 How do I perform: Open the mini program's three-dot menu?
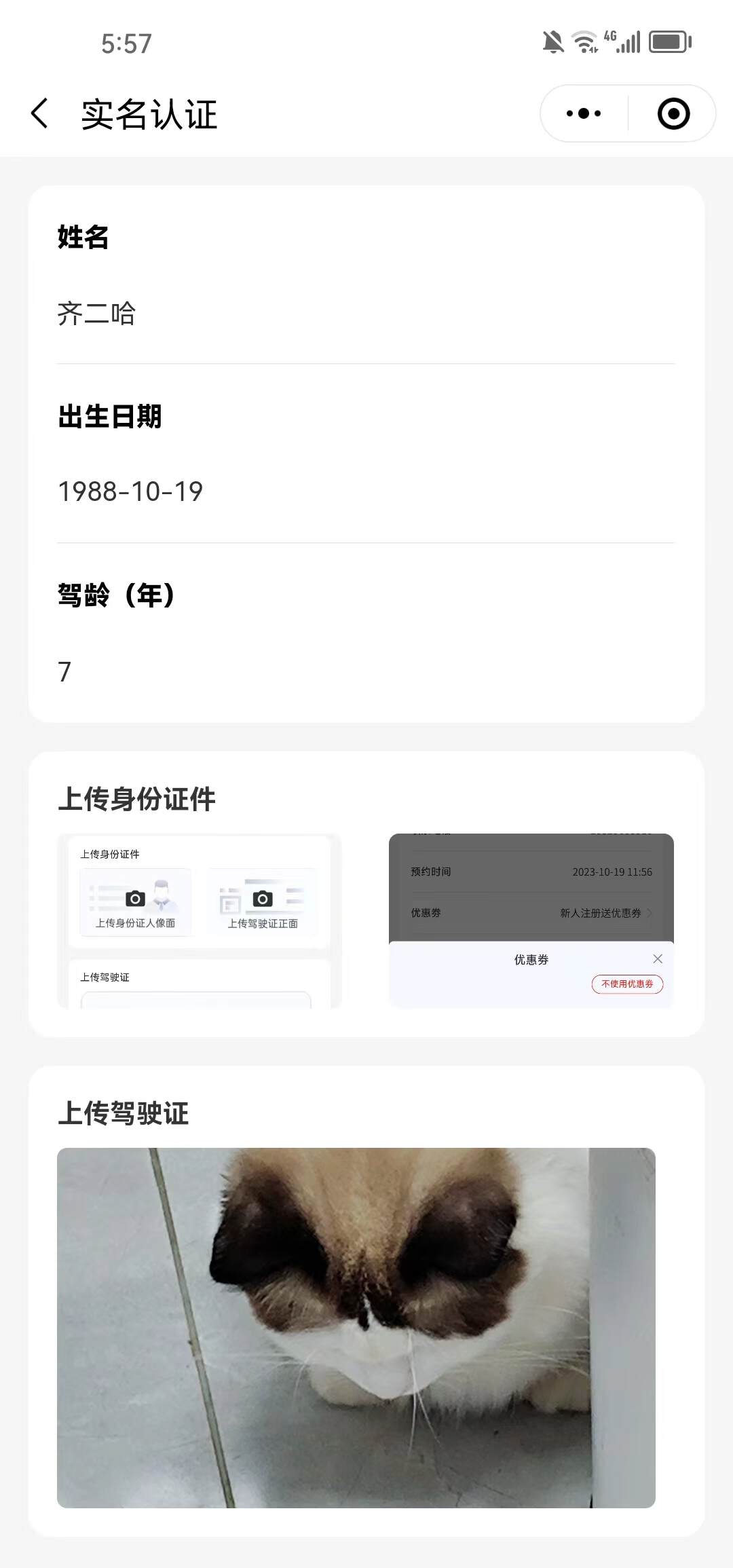(584, 113)
